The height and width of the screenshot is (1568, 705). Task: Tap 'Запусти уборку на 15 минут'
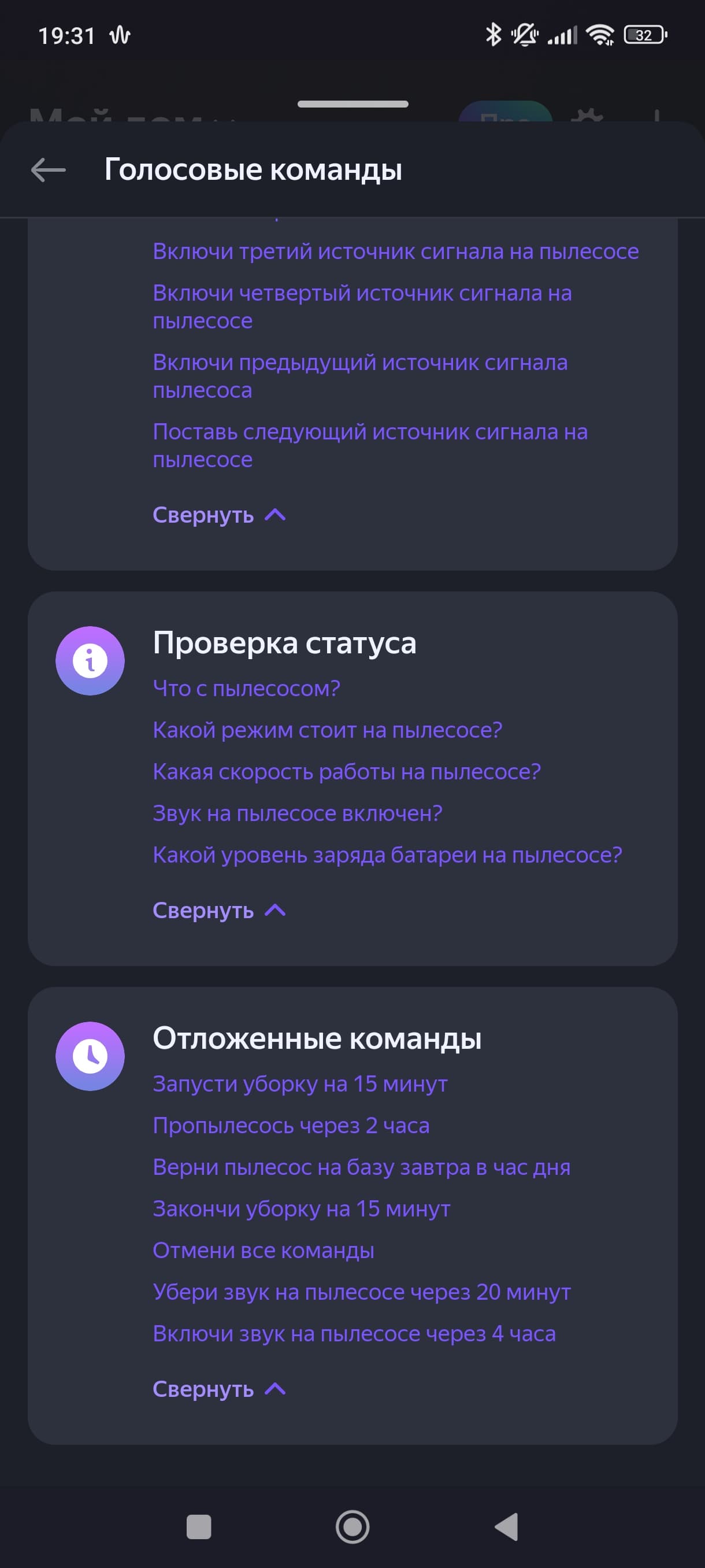300,1083
